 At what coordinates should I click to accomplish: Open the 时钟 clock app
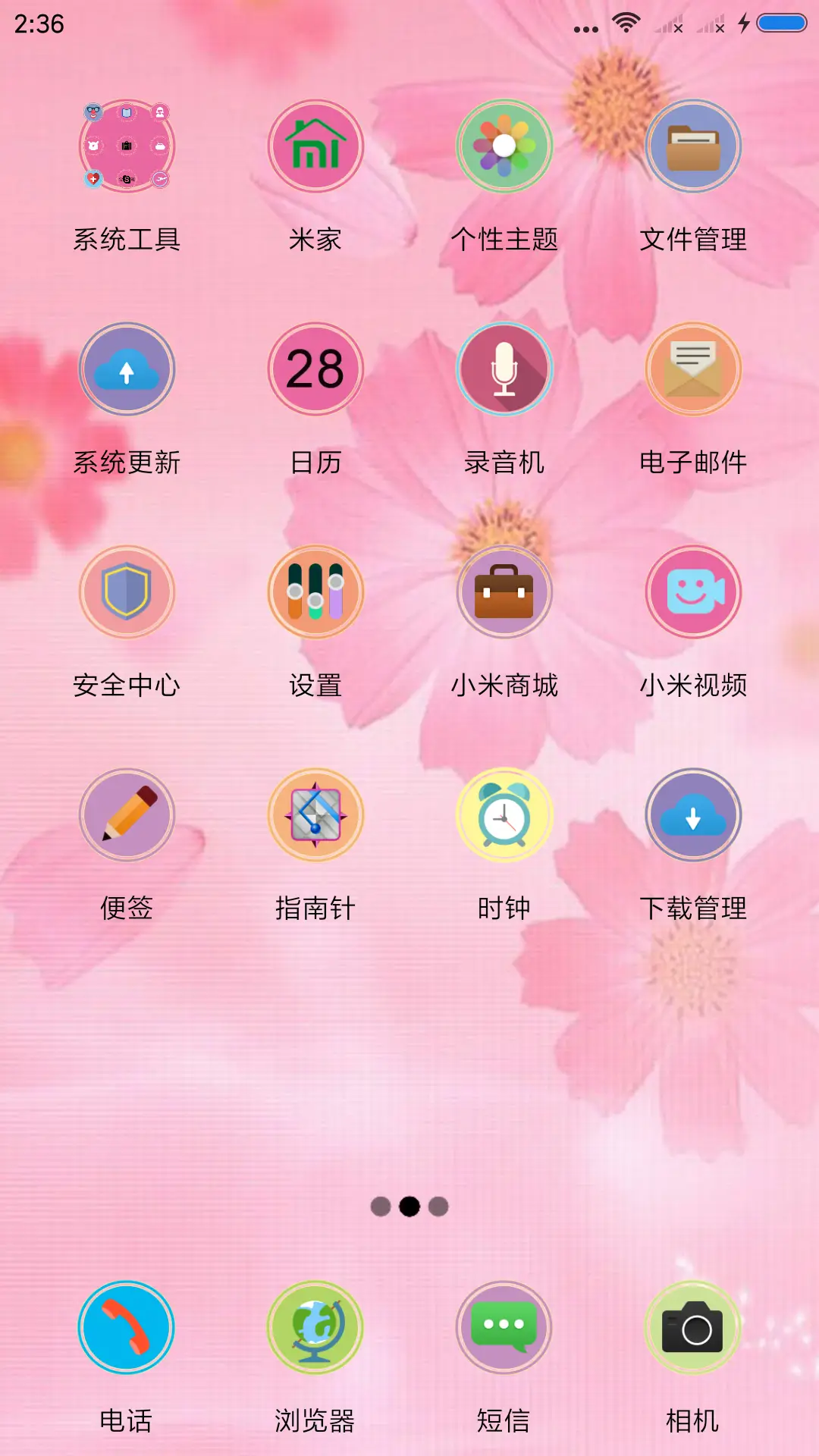pyautogui.click(x=504, y=814)
